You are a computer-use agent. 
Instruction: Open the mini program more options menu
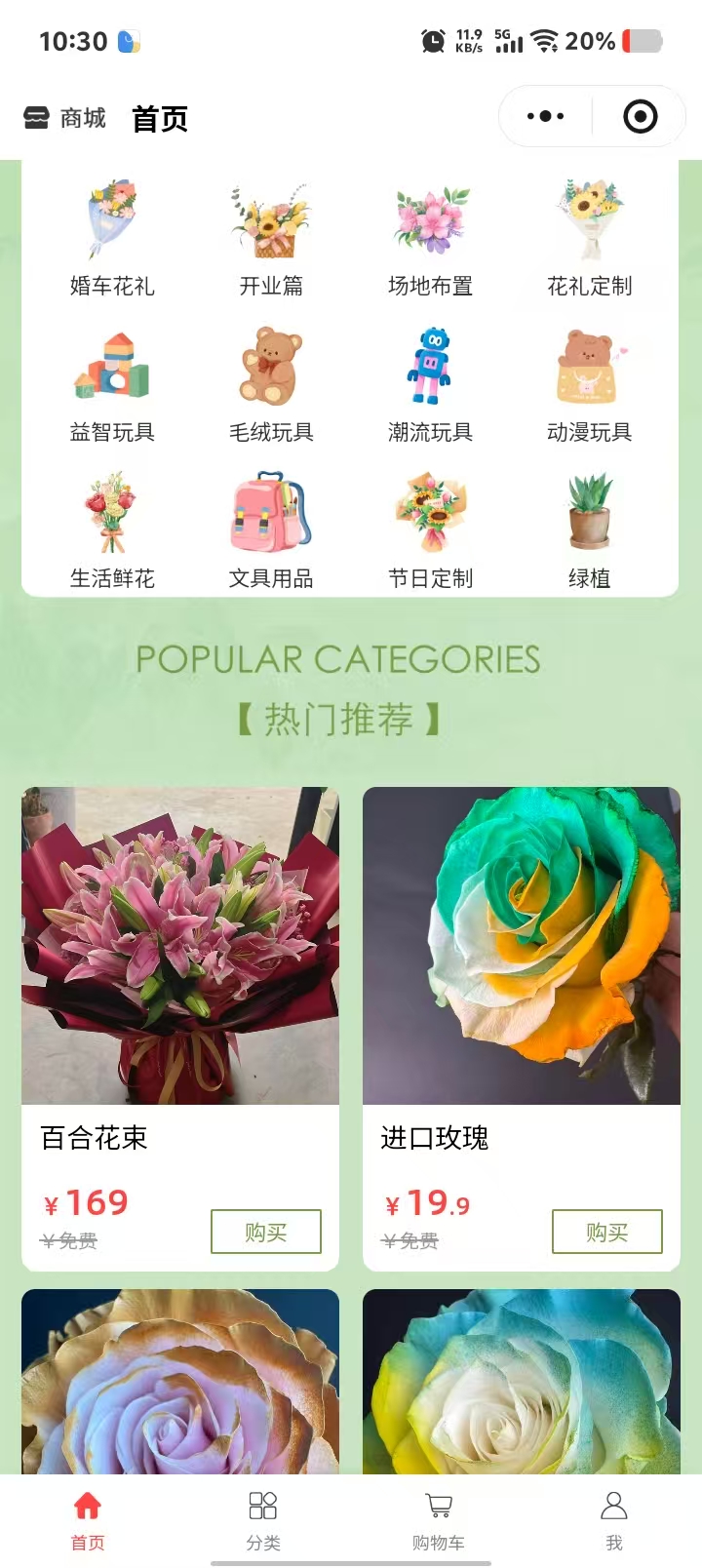point(545,117)
